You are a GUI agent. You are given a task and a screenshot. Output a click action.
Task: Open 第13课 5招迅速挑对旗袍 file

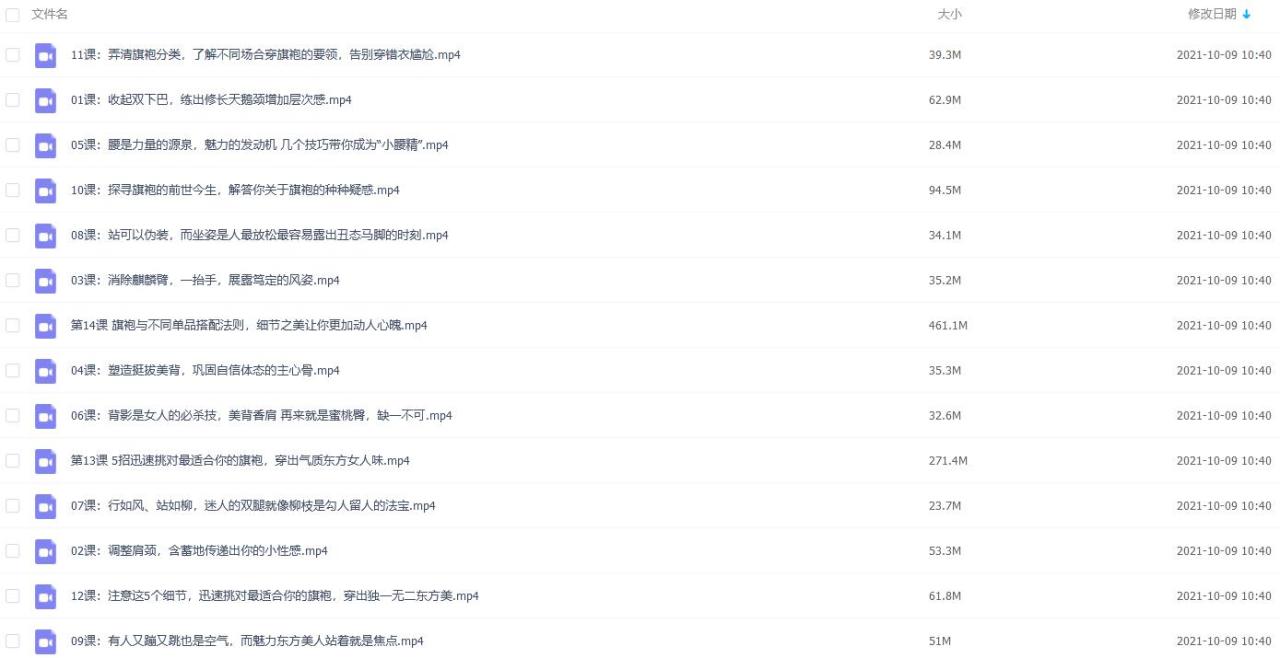tap(240, 460)
